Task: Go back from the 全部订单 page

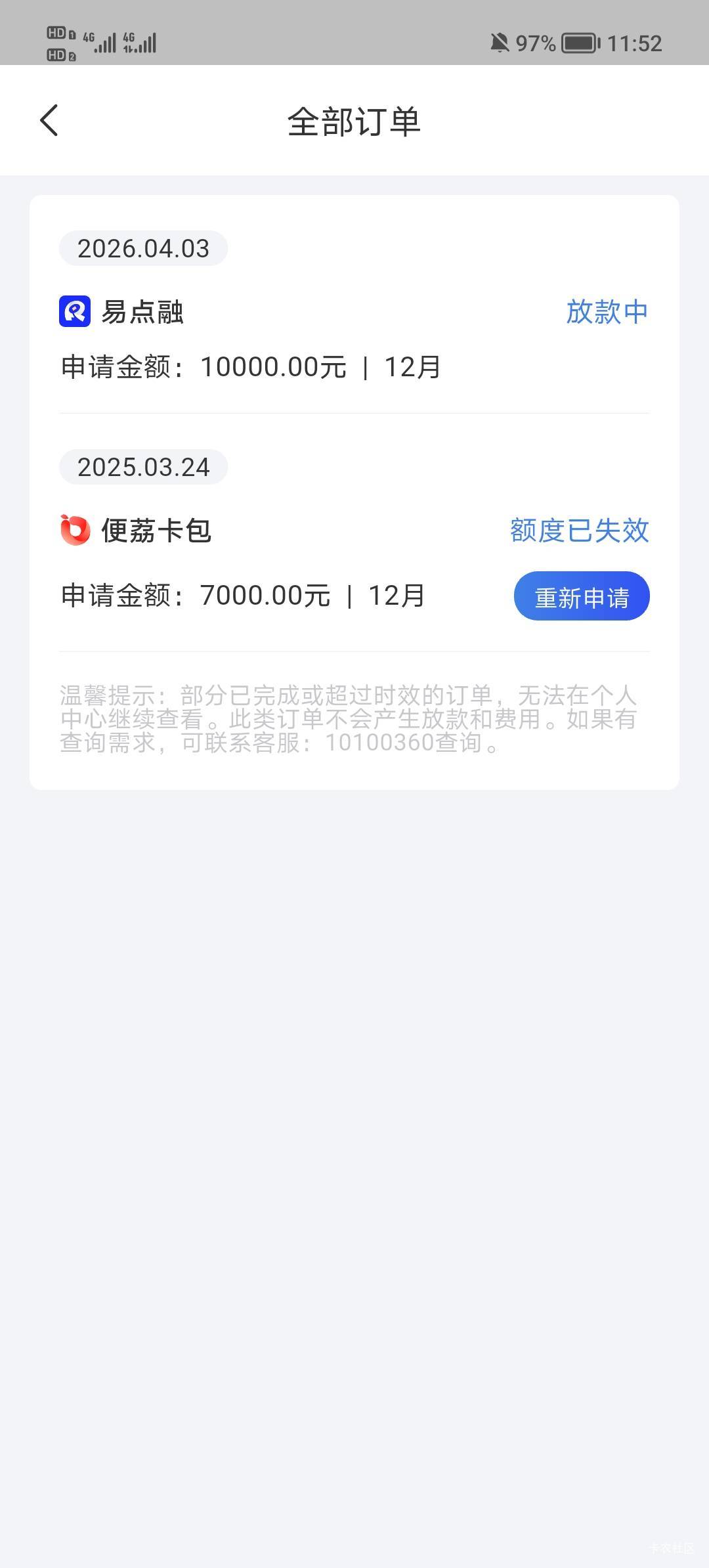Action: [49, 121]
